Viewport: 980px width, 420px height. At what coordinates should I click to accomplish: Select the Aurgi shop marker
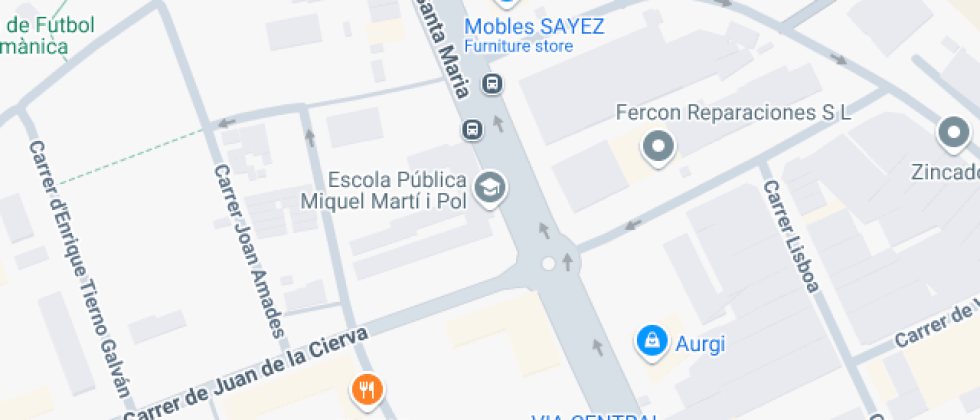[652, 341]
